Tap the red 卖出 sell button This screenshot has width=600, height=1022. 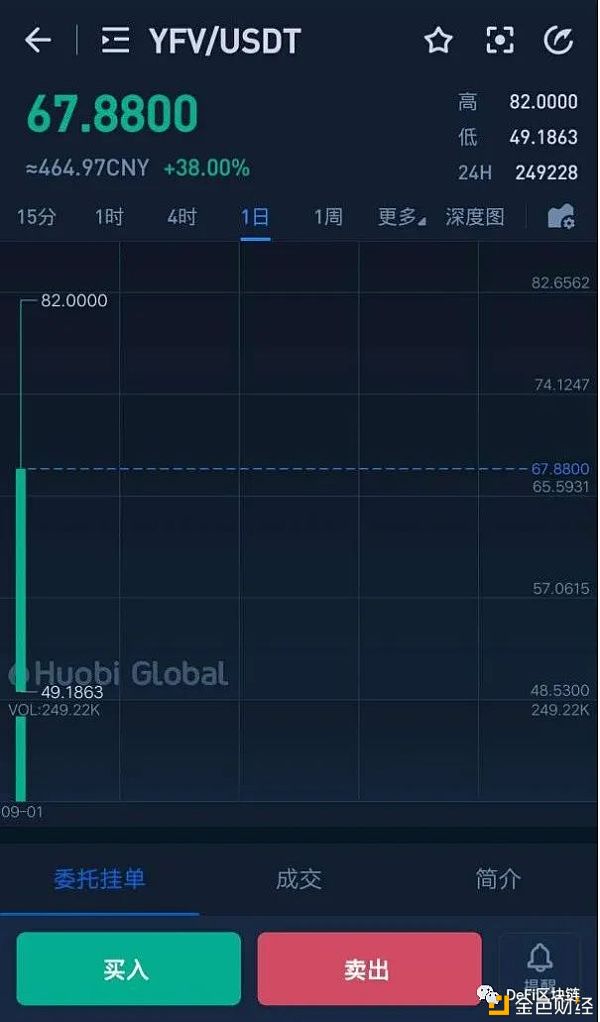(x=369, y=969)
